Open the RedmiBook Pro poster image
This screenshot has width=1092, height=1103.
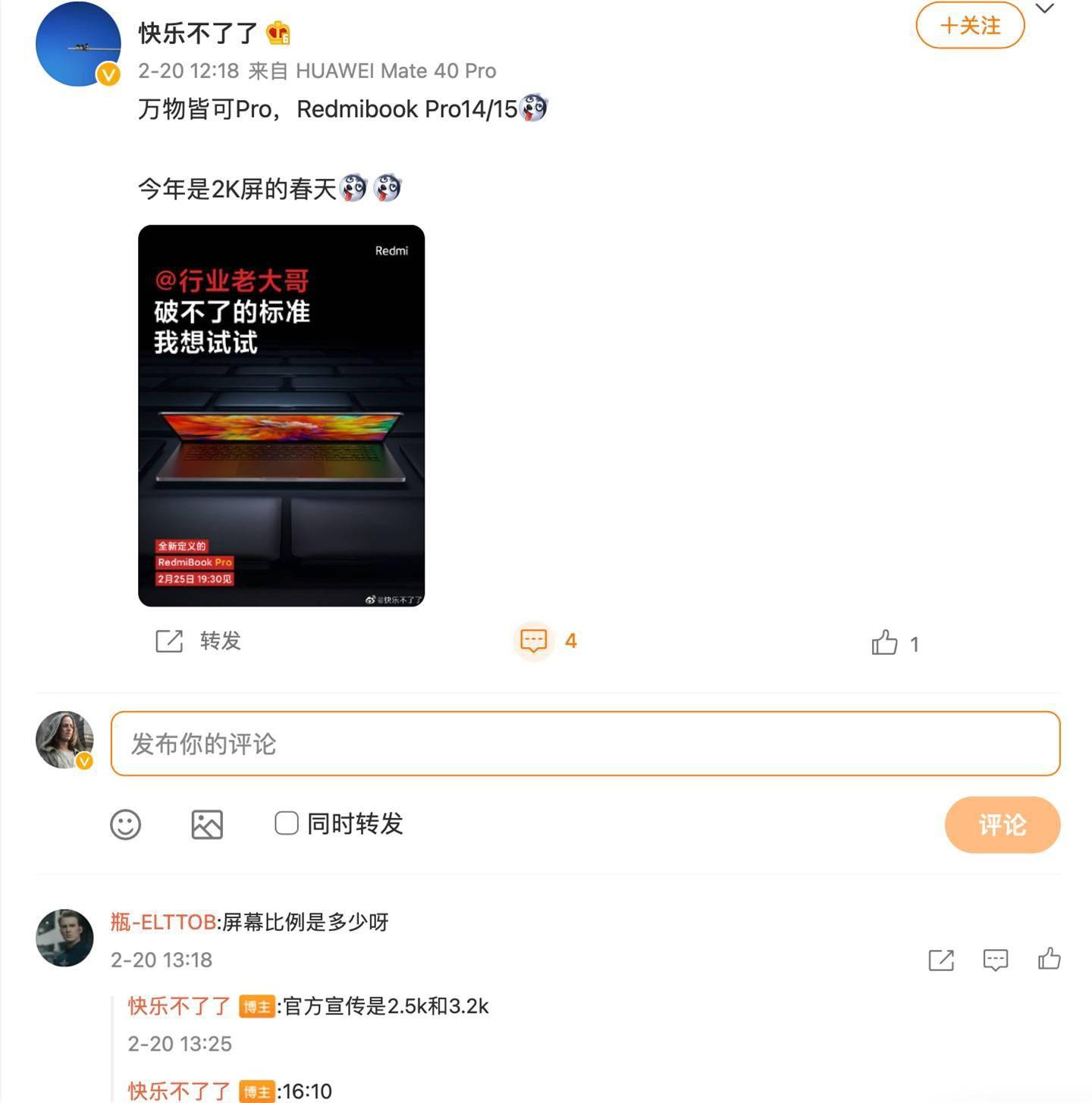281,415
